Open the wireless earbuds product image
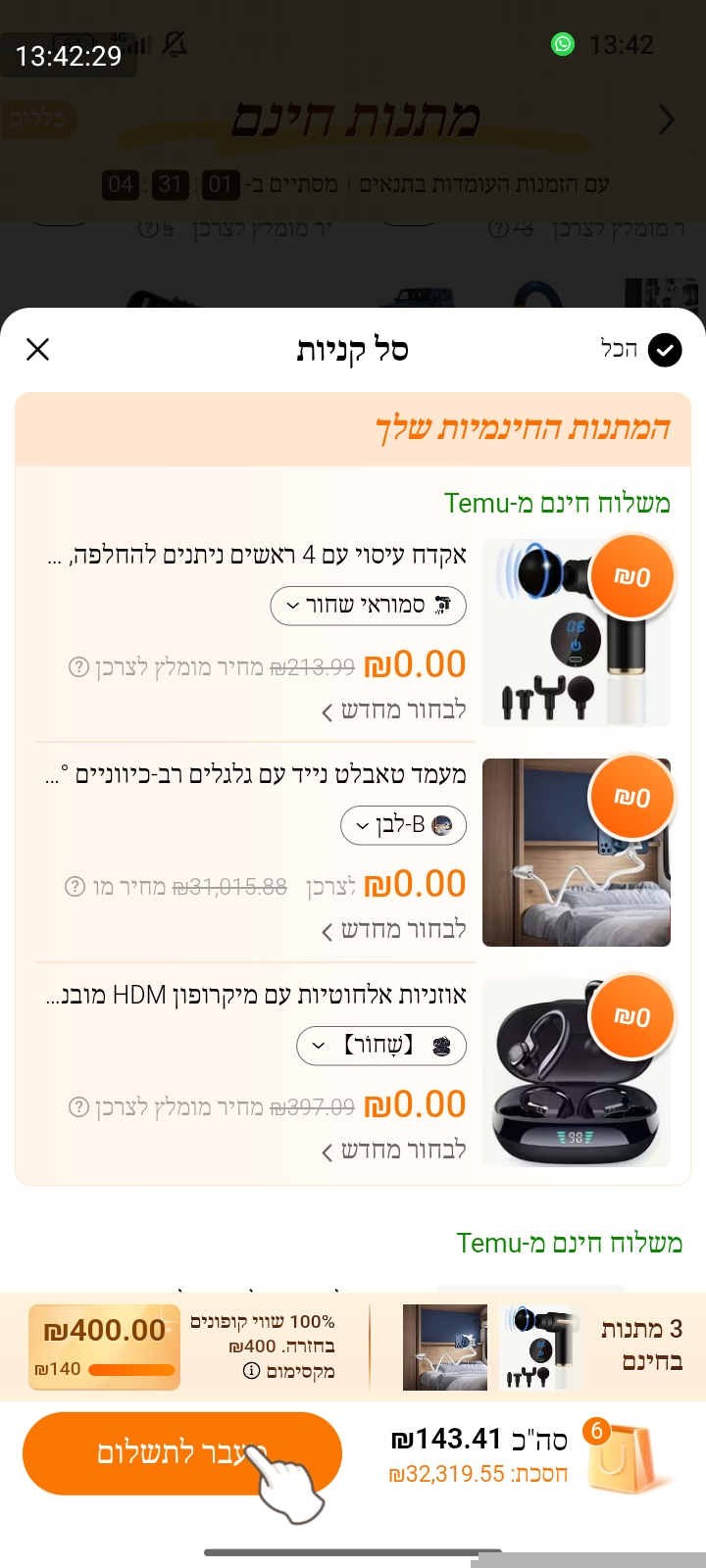This screenshot has height=1568, width=706. [x=577, y=1073]
